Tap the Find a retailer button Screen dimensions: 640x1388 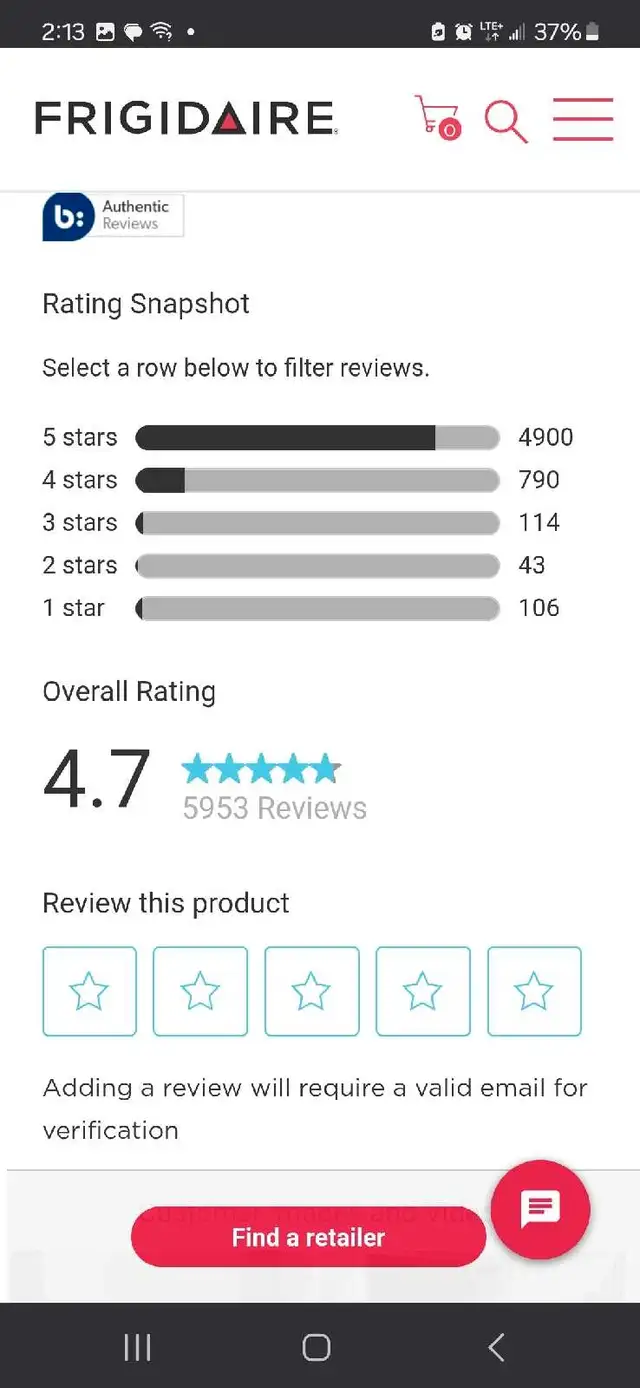[x=308, y=1238]
